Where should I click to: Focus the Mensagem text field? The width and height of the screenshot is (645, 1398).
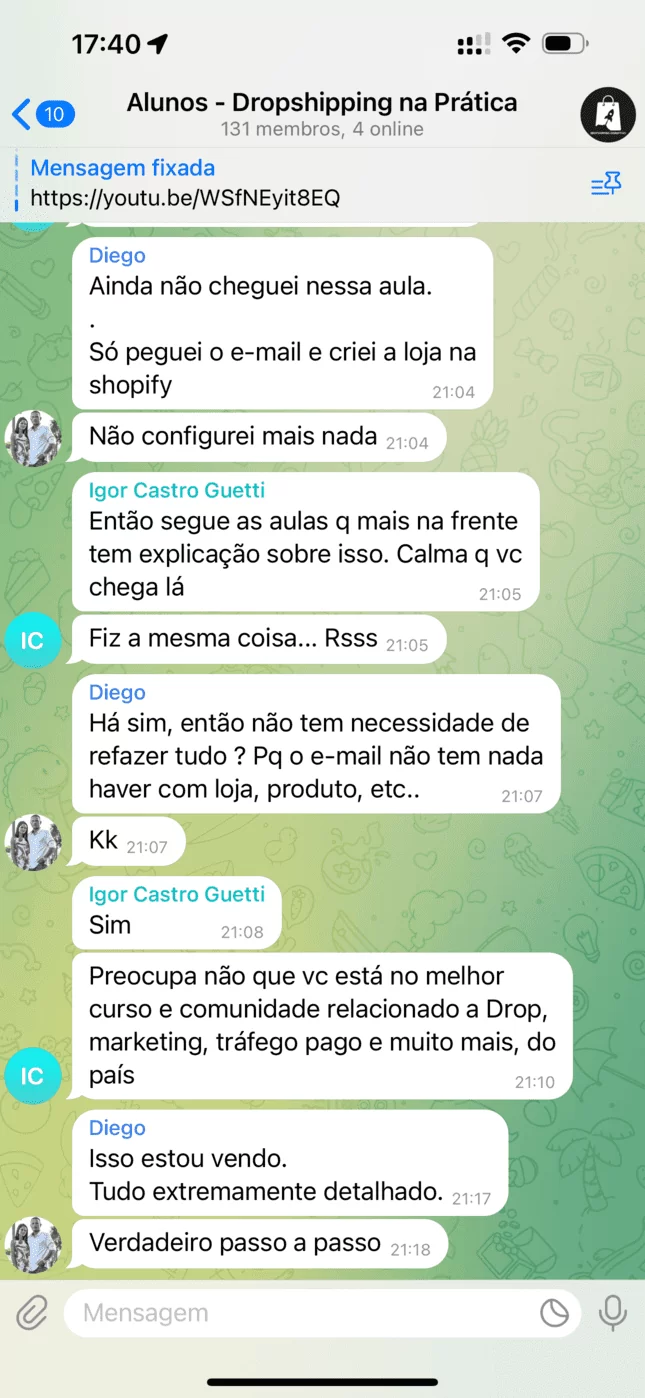pos(300,1312)
